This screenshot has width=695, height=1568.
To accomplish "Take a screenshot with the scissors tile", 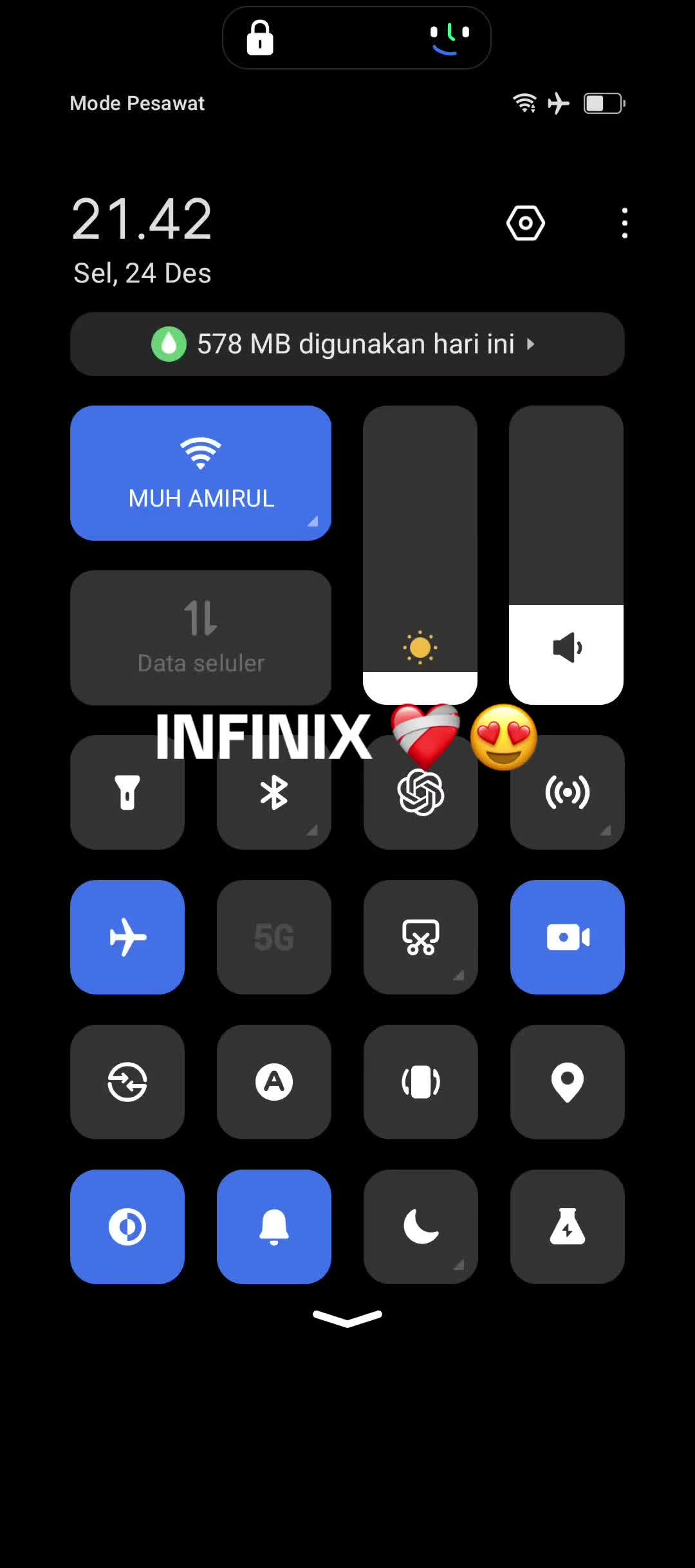I will [x=421, y=937].
